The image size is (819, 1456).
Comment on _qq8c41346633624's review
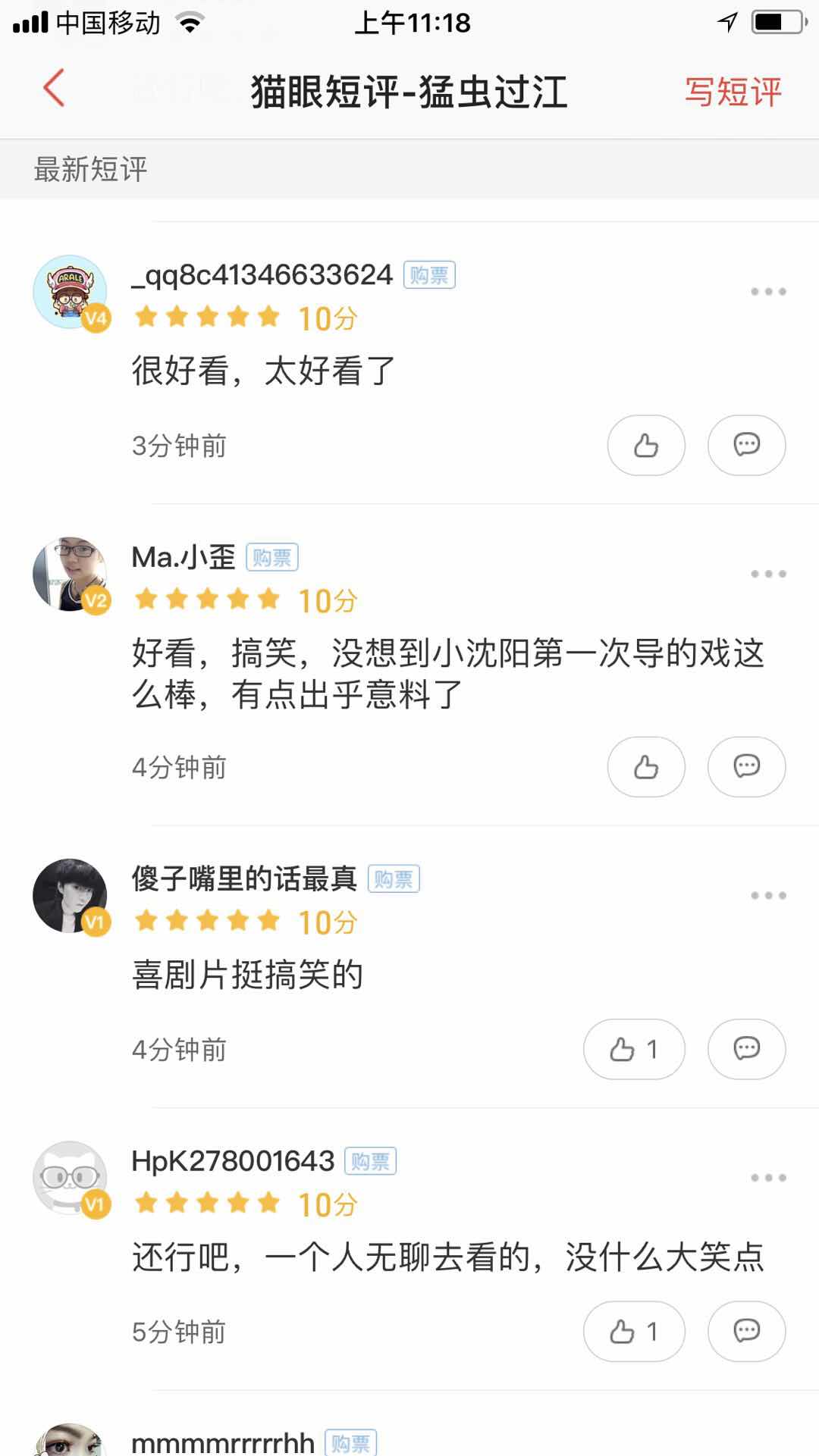pyautogui.click(x=746, y=445)
